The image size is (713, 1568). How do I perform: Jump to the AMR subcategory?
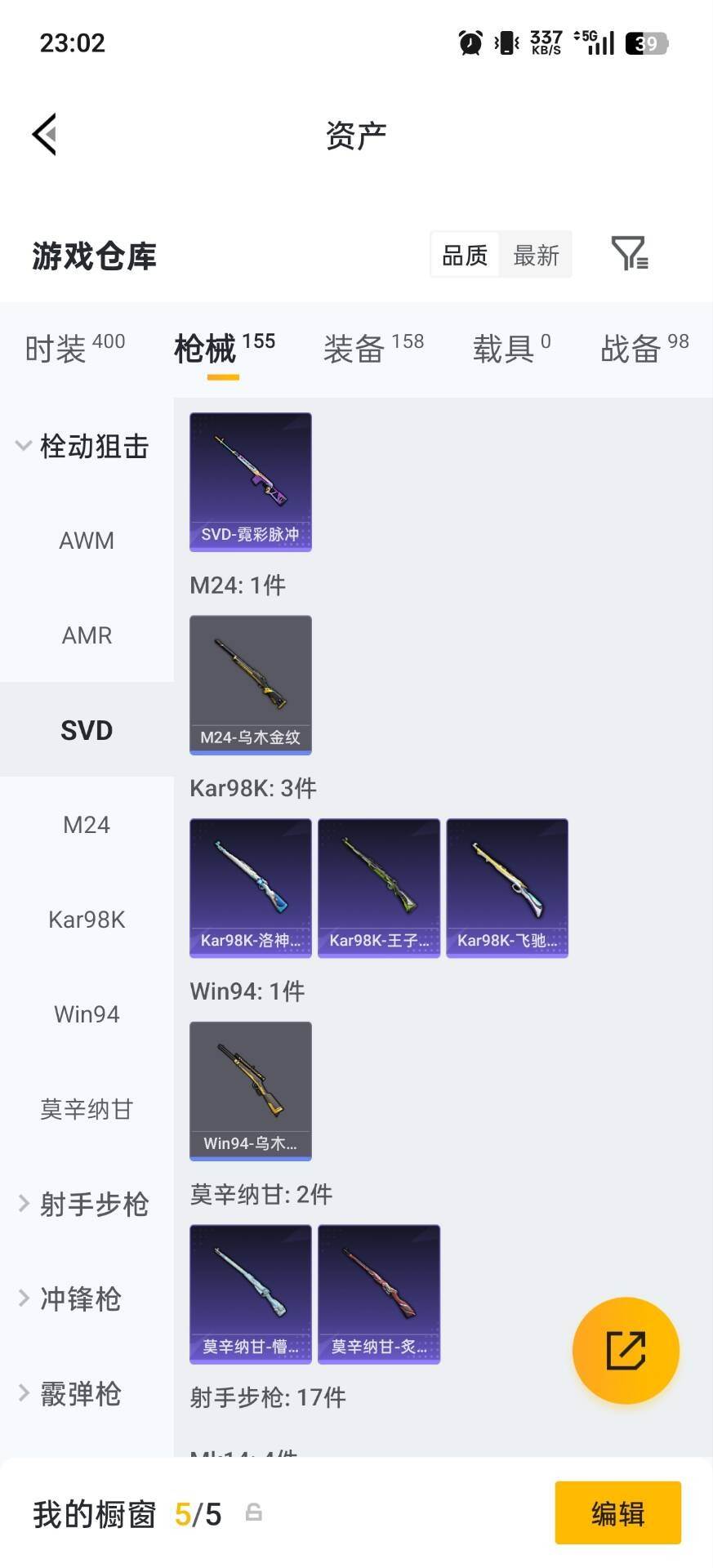coord(87,635)
